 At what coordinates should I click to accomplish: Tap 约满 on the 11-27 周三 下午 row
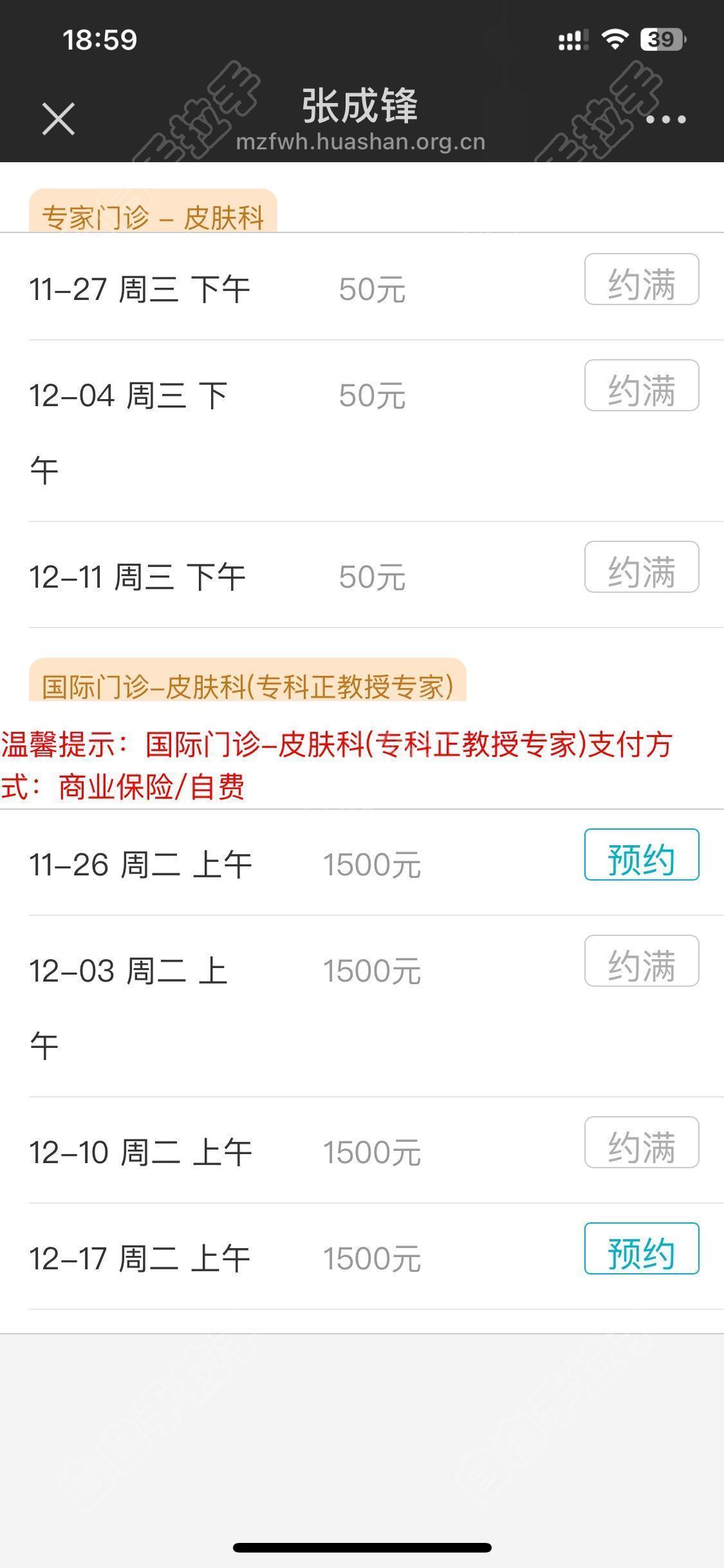[642, 279]
